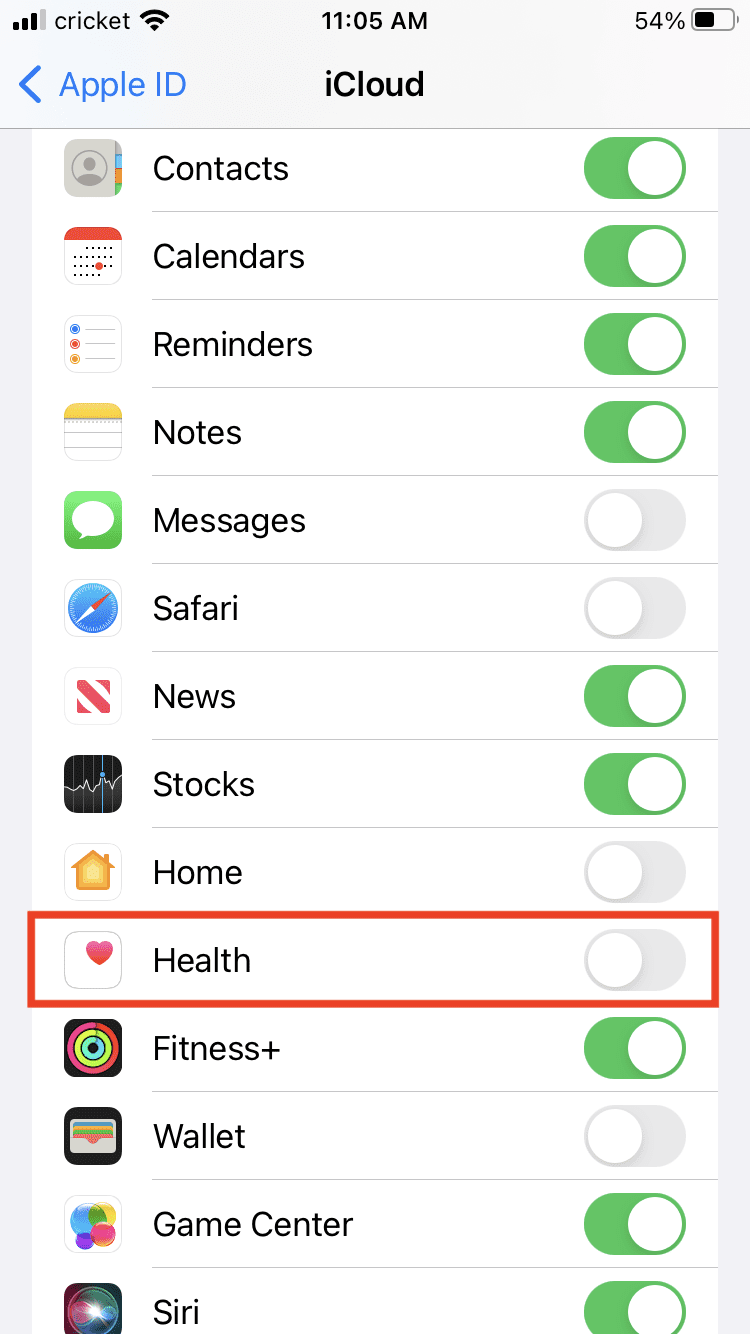Viewport: 750px width, 1334px height.
Task: Disable the News toggle
Action: pos(635,696)
